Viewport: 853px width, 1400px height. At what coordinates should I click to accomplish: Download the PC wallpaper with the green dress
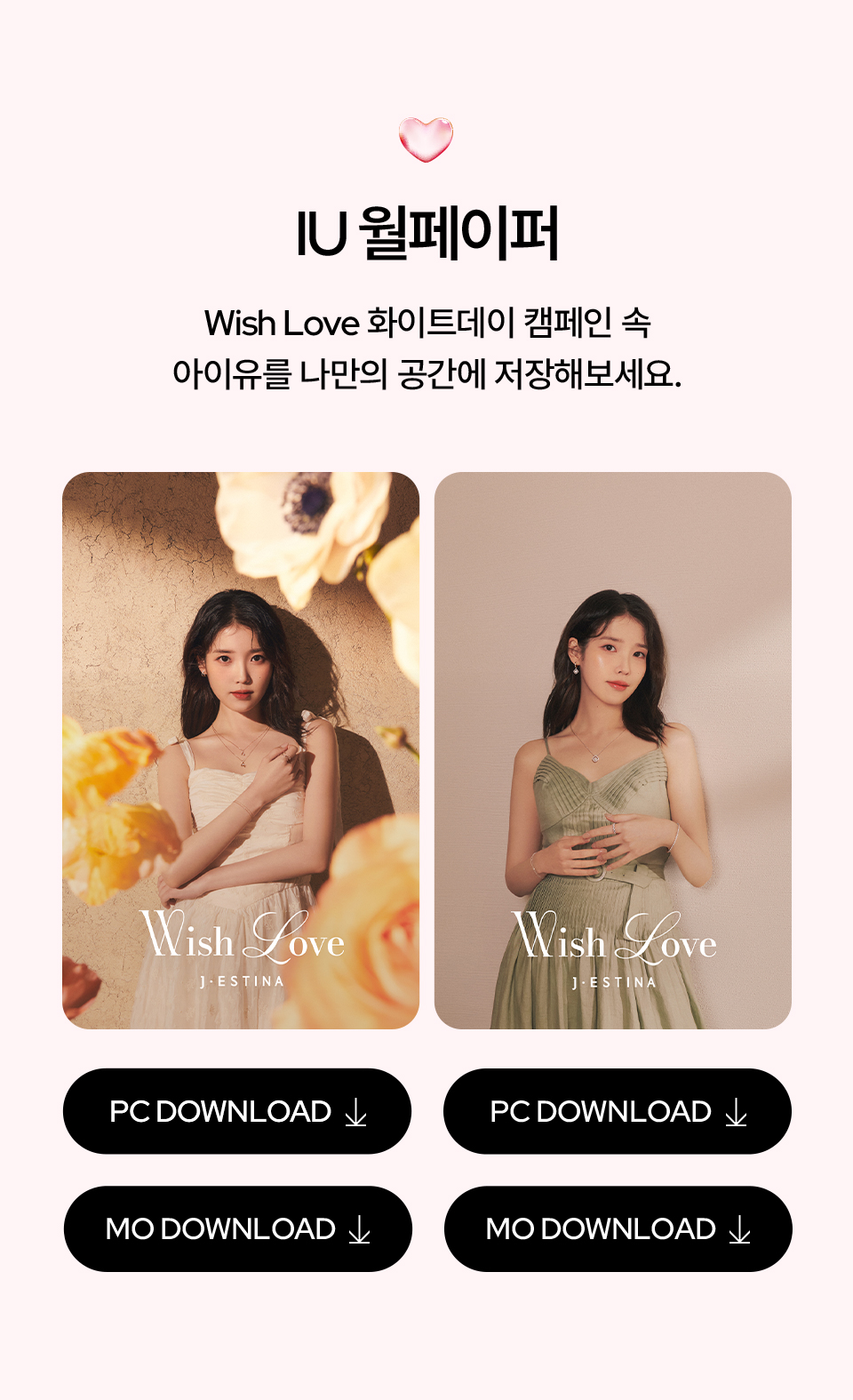pyautogui.click(x=617, y=1111)
